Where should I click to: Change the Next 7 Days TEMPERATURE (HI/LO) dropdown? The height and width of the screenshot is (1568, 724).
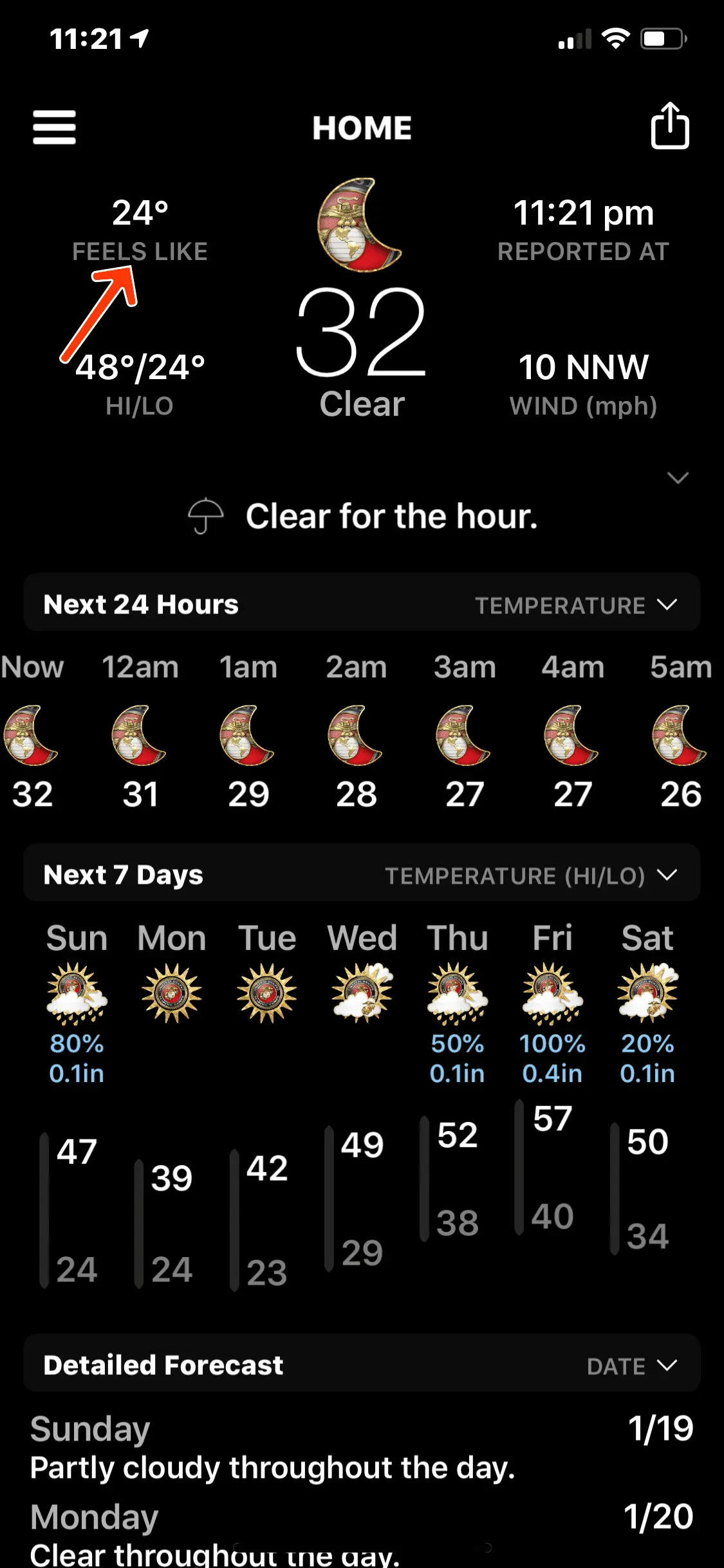(x=530, y=875)
